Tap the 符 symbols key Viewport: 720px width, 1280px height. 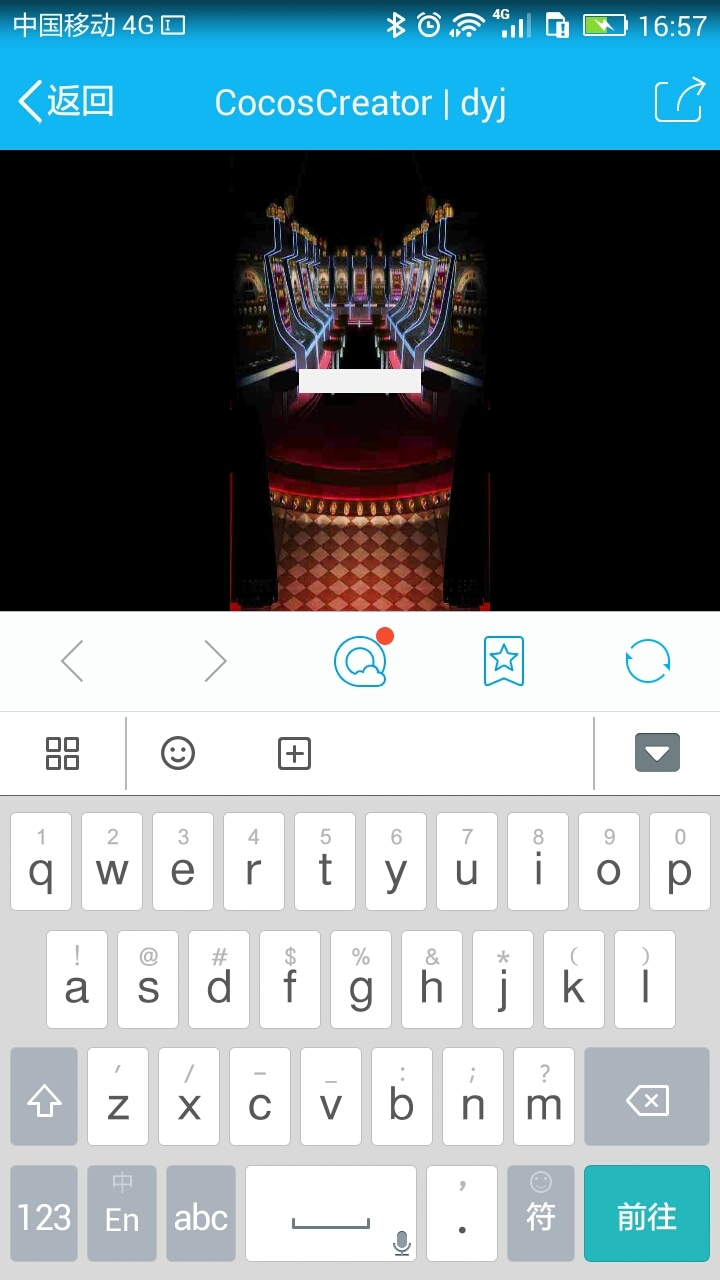coord(541,1213)
